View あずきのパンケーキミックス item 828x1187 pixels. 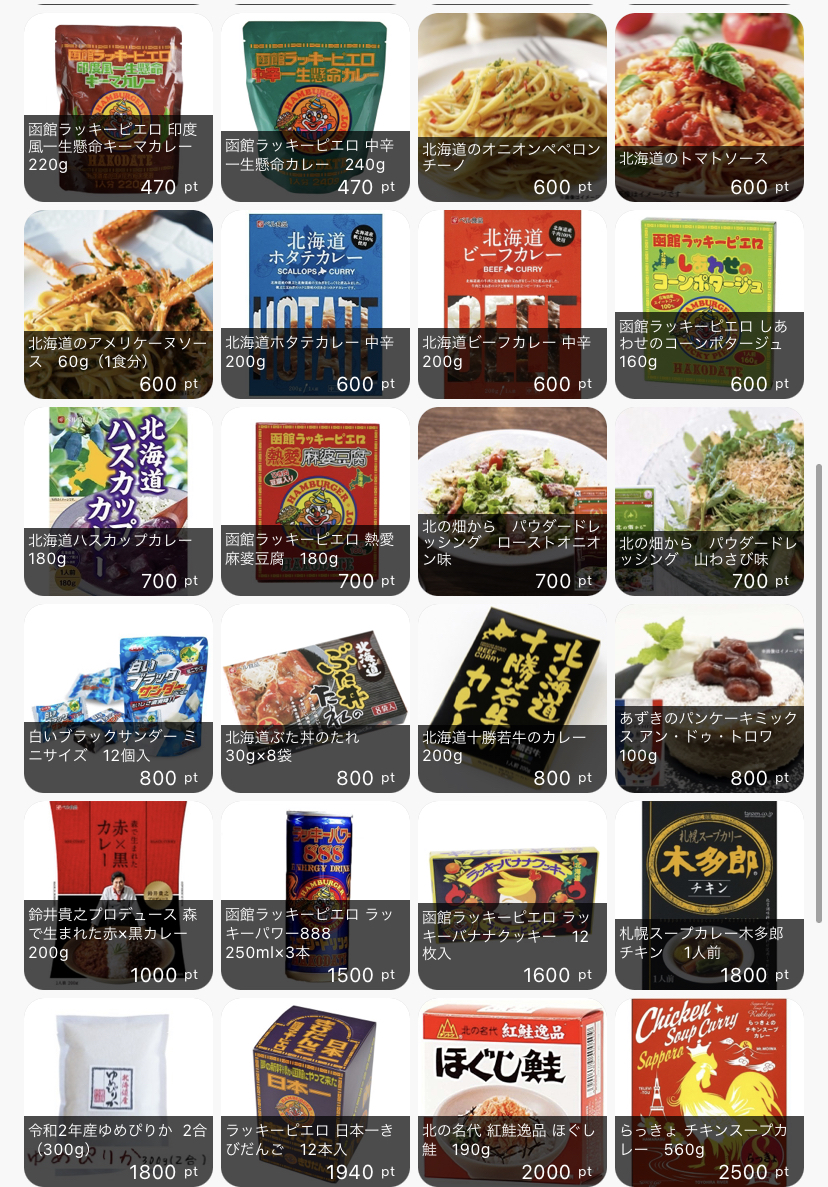(x=709, y=698)
